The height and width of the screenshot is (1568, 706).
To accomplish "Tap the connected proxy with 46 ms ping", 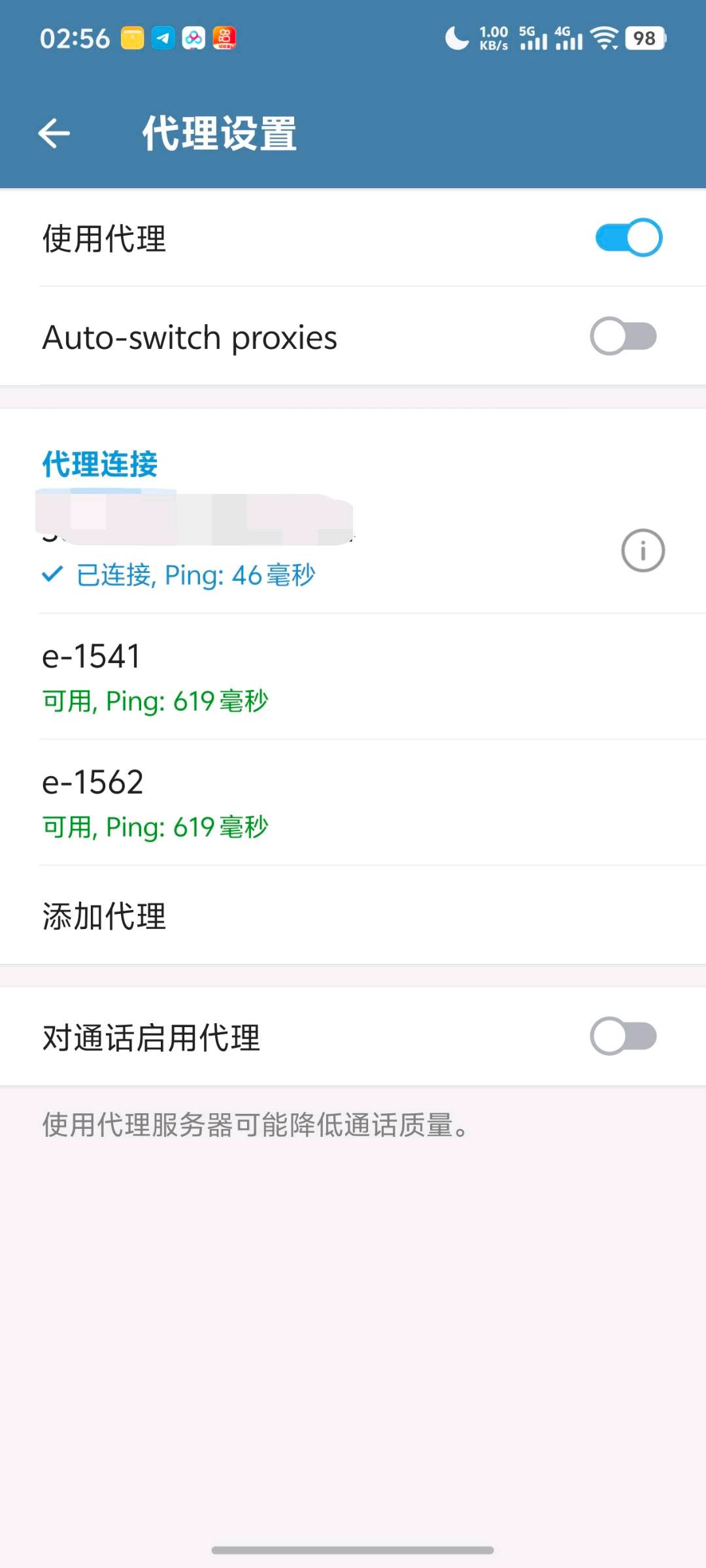I will [261, 555].
